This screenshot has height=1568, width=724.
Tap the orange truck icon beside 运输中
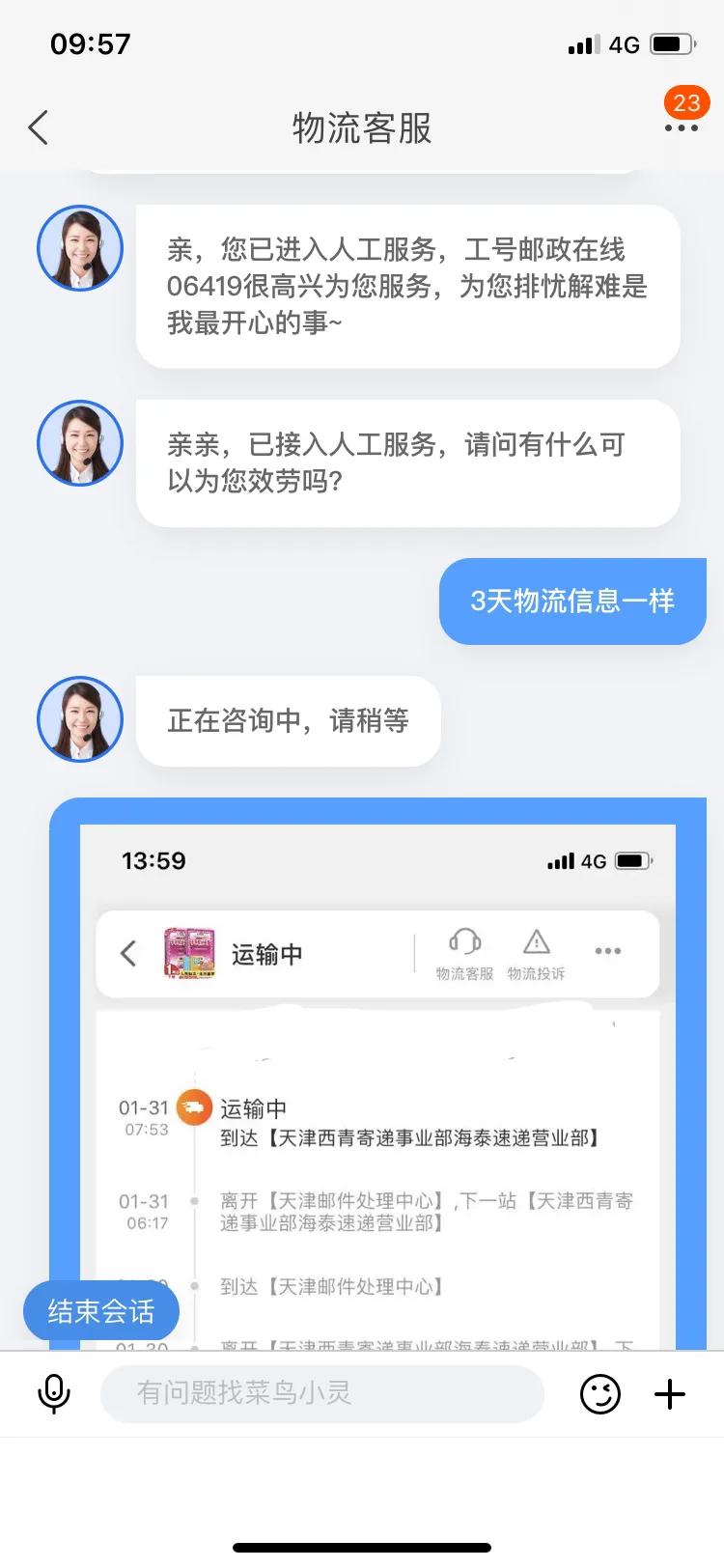(x=195, y=1107)
